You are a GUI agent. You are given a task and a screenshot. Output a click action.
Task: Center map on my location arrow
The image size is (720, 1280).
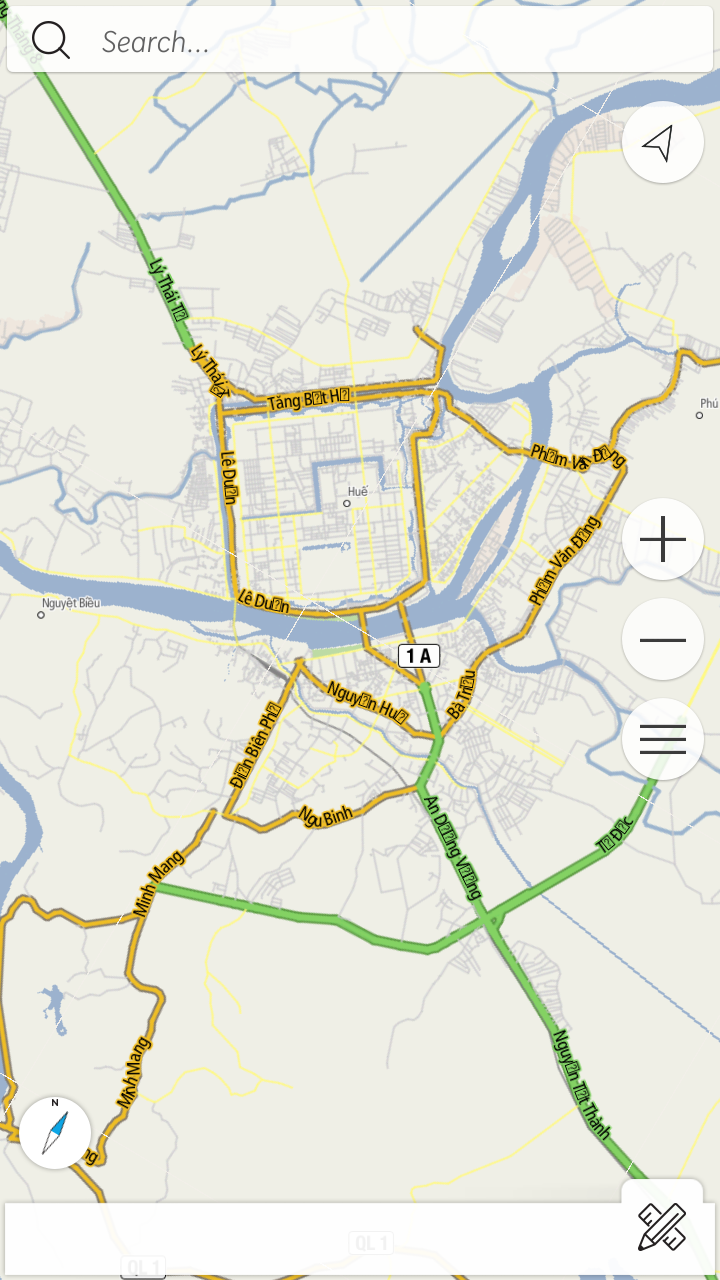662,142
